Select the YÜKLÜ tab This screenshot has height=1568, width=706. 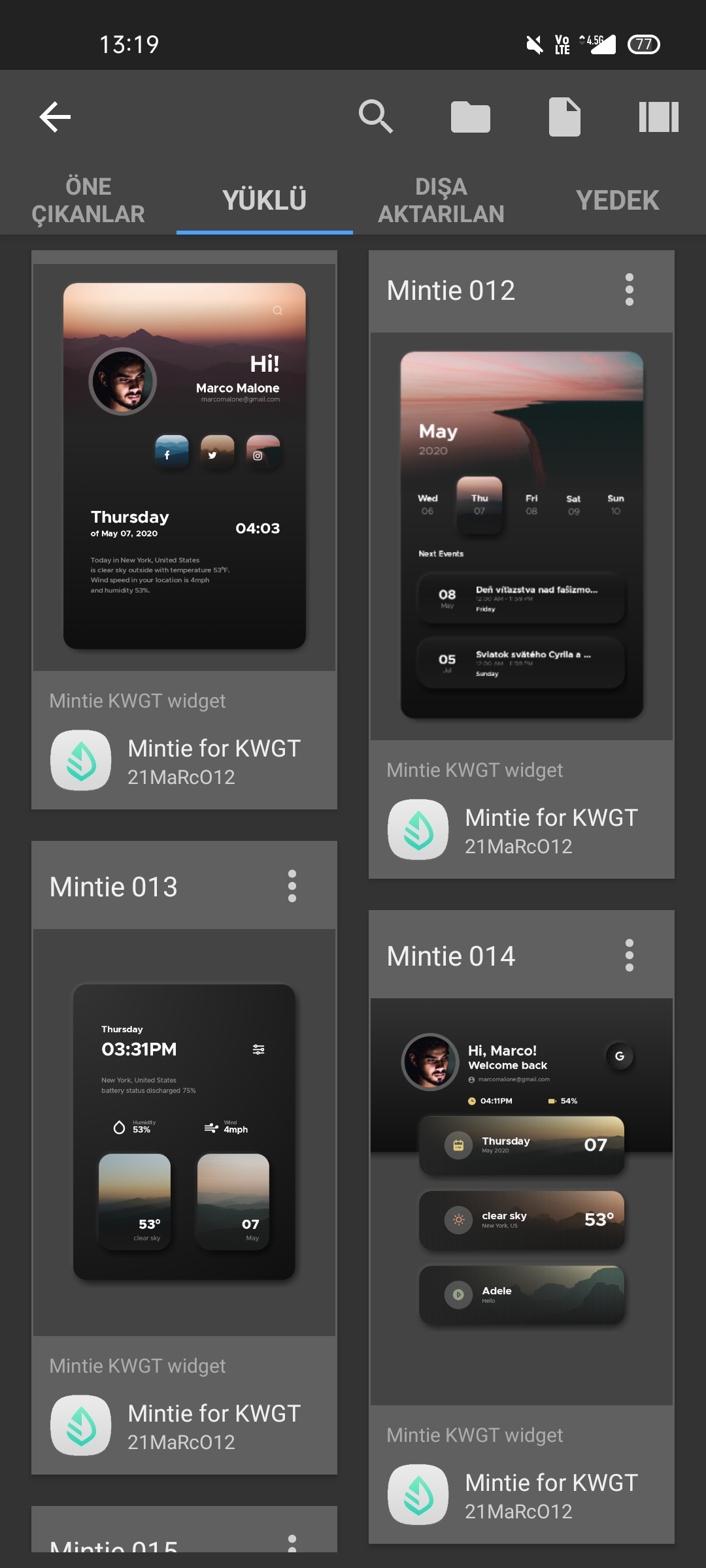point(265,200)
